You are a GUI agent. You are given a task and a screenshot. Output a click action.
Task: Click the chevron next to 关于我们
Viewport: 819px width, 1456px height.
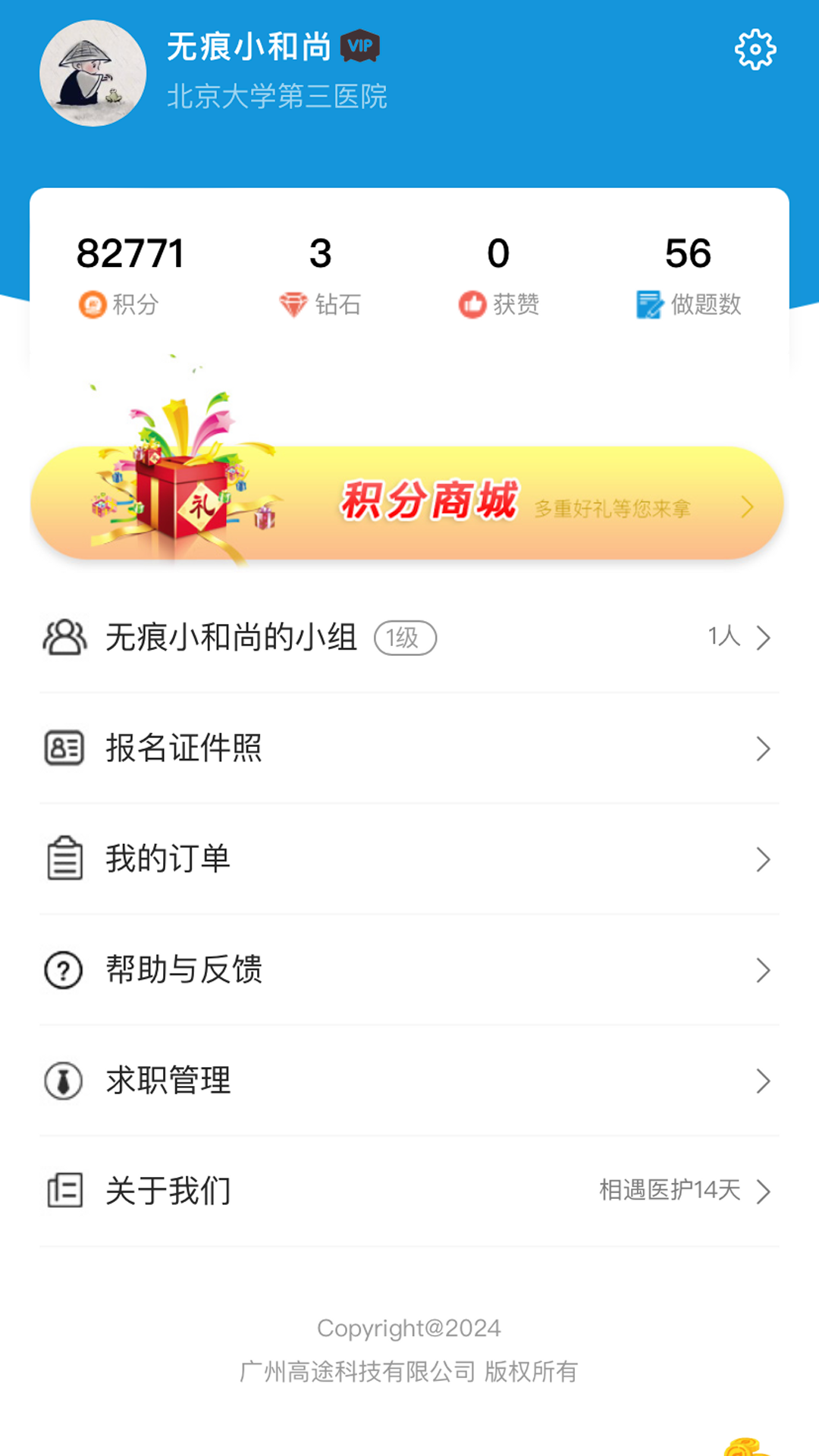764,1191
